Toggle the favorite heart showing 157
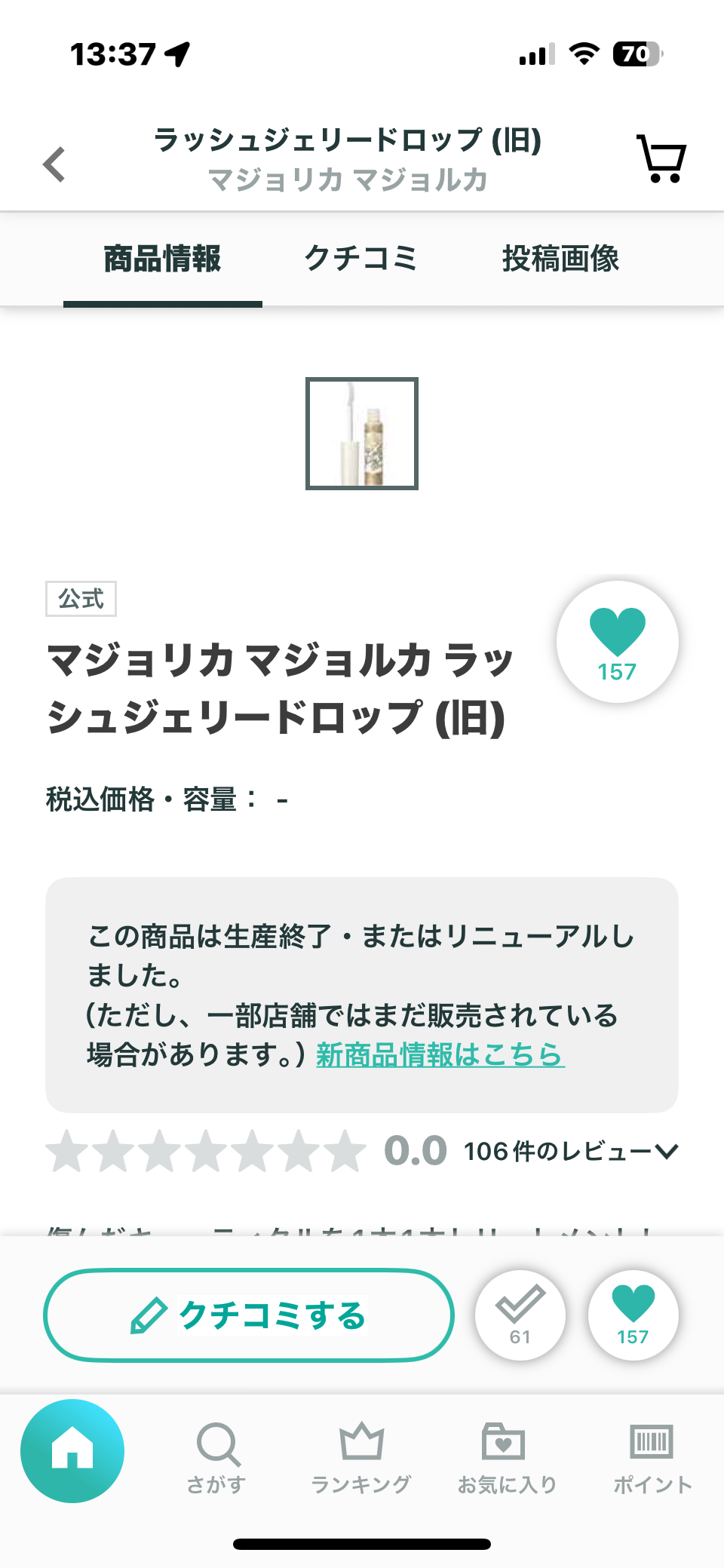 (x=617, y=640)
